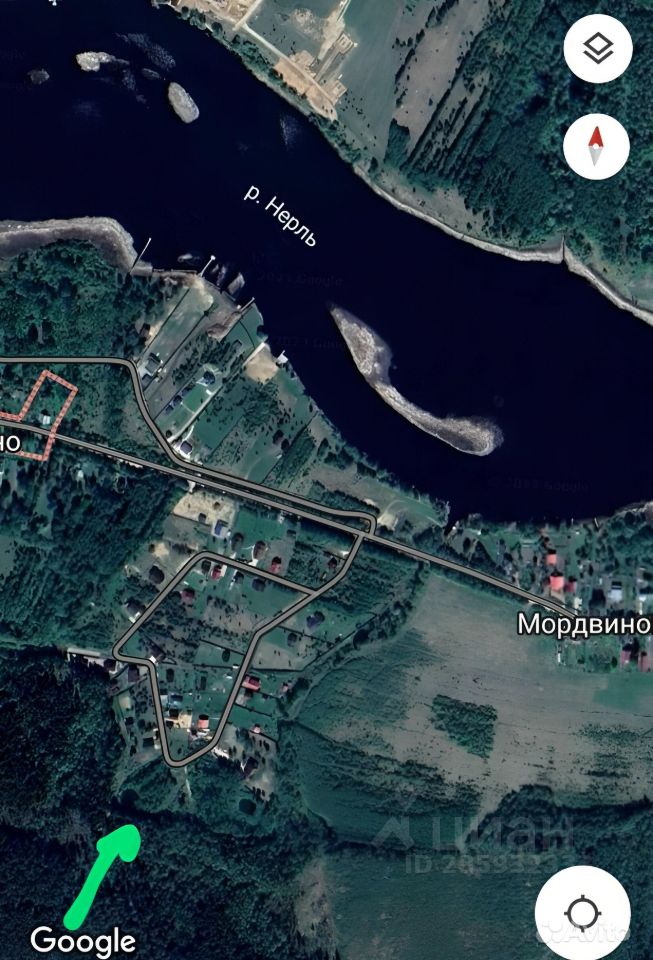
Task: Center the map on my location
Action: (583, 912)
